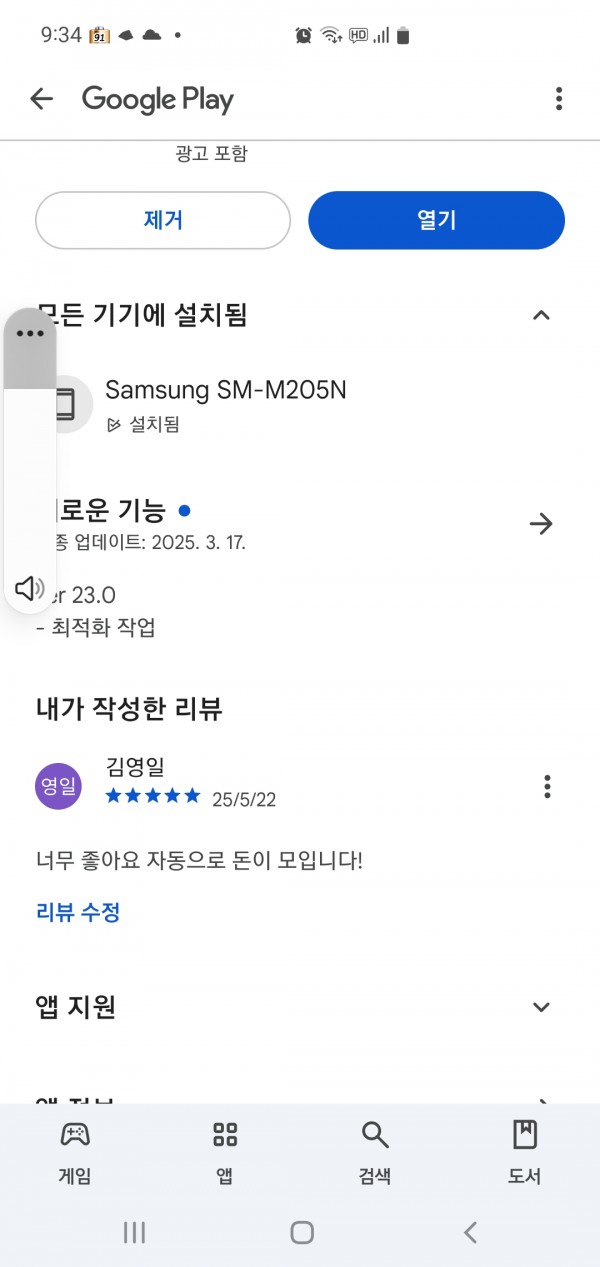The image size is (600, 1267).
Task: Tap the 제거 uninstall button
Action: [x=163, y=220]
